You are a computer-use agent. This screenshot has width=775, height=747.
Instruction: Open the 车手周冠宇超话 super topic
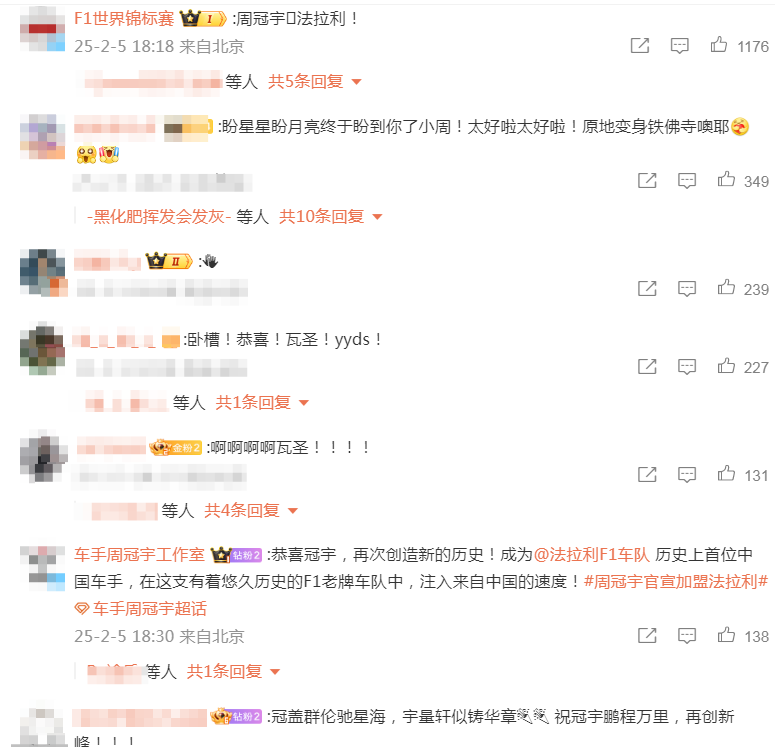click(149, 608)
